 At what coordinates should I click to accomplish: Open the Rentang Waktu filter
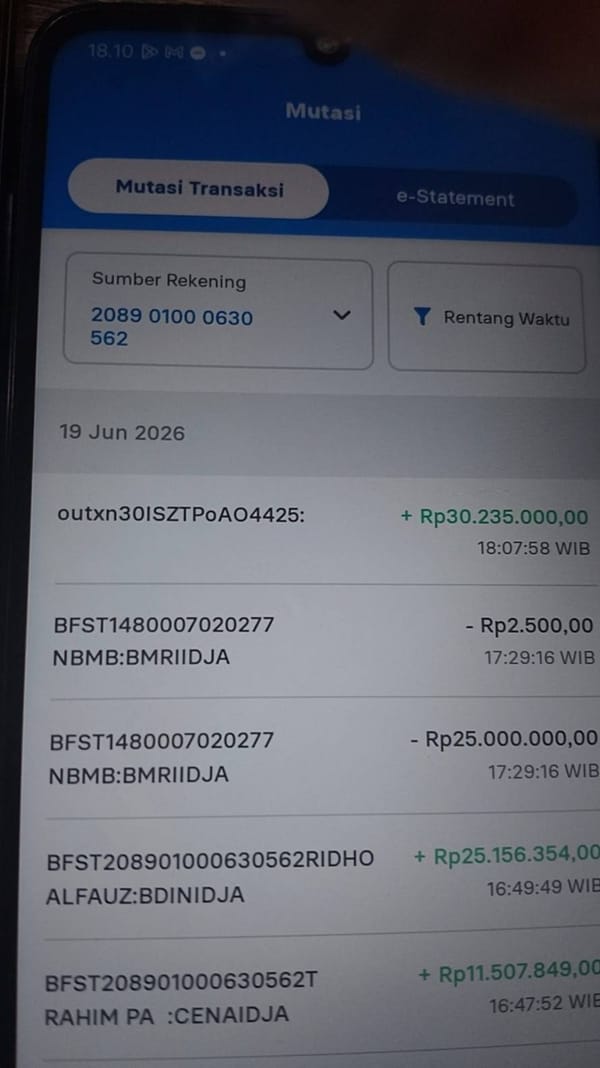(487, 318)
